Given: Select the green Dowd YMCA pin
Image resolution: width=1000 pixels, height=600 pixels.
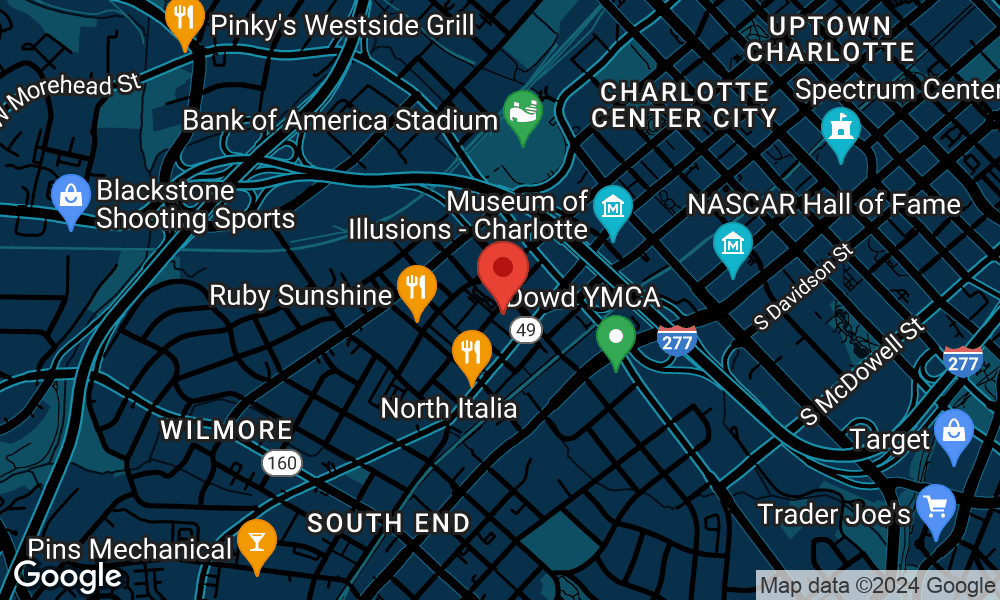Looking at the screenshot, I should (616, 337).
